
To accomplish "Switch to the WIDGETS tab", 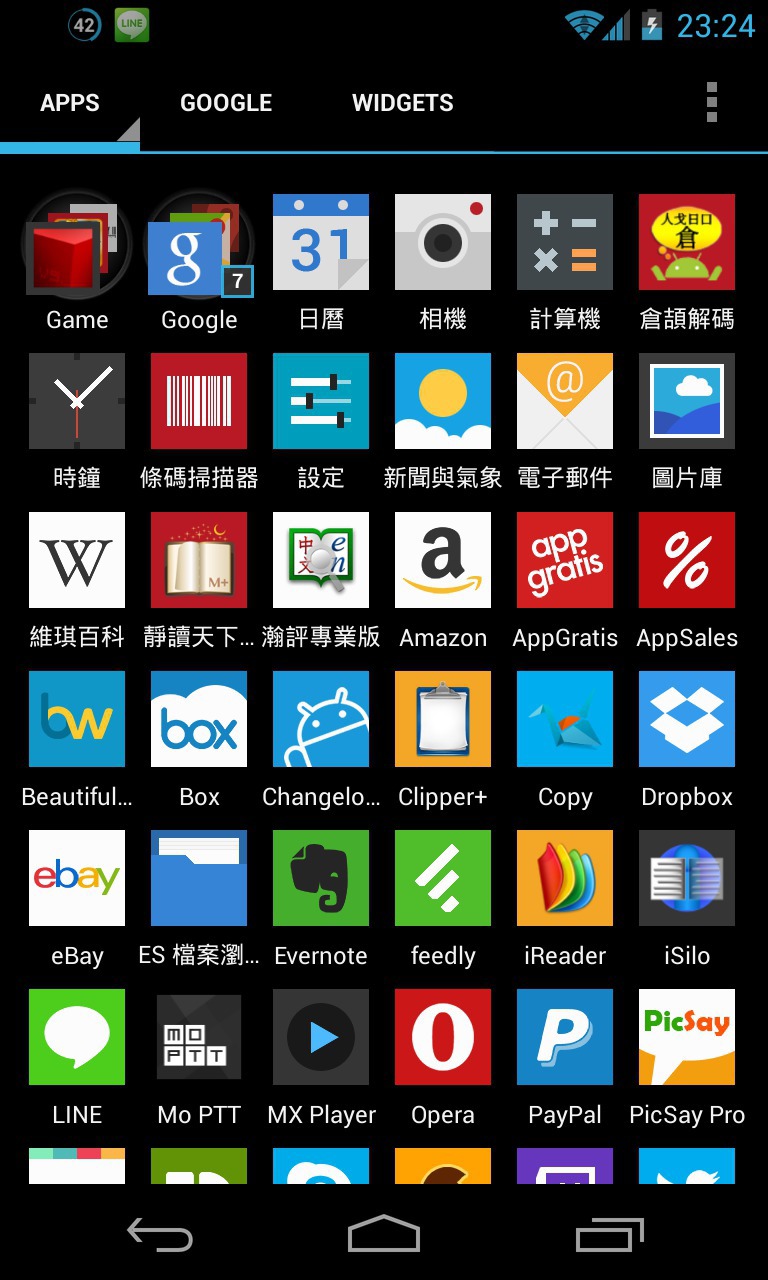I will [x=402, y=103].
